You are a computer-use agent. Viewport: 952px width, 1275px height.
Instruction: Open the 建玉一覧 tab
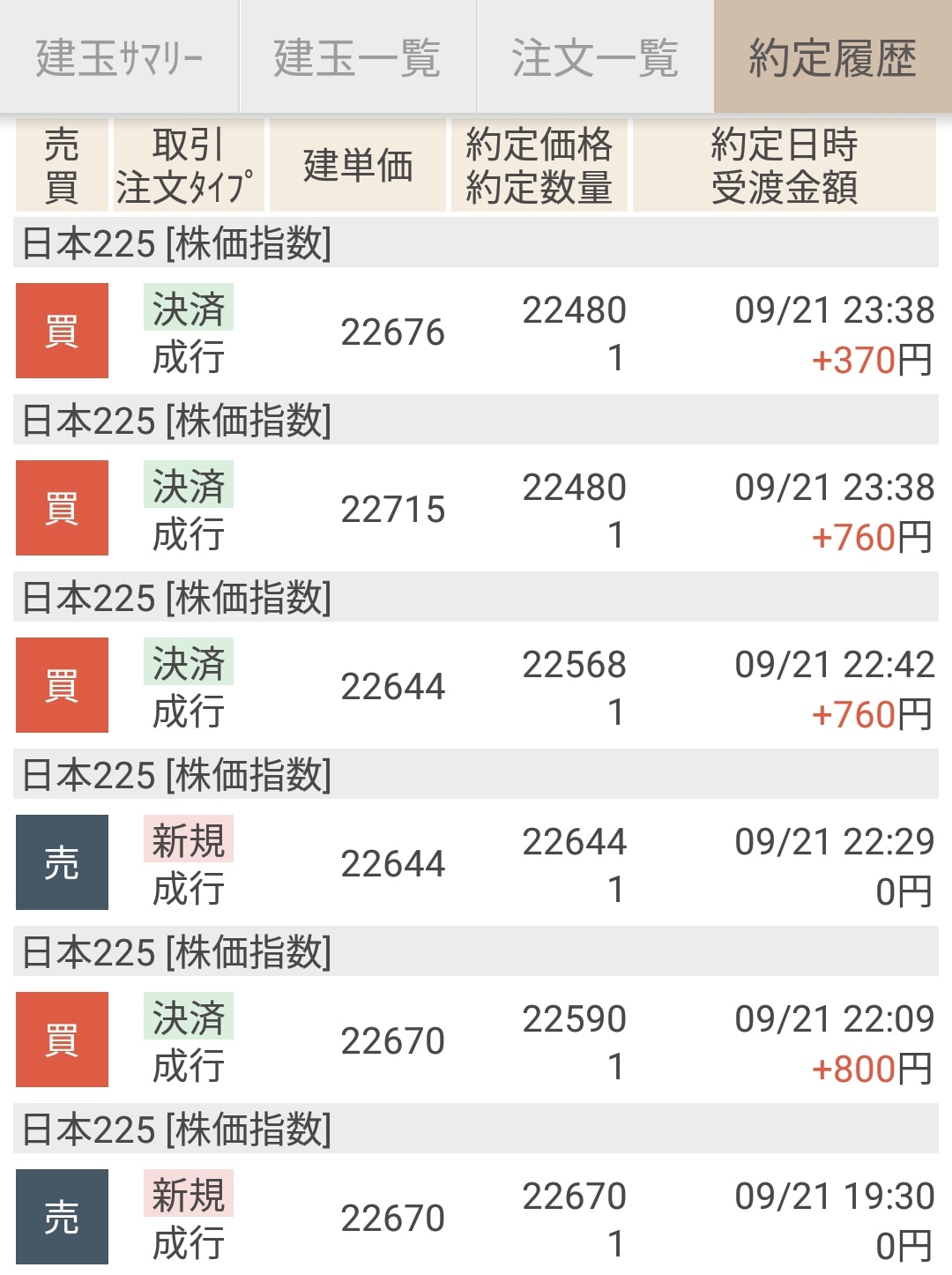[357, 58]
